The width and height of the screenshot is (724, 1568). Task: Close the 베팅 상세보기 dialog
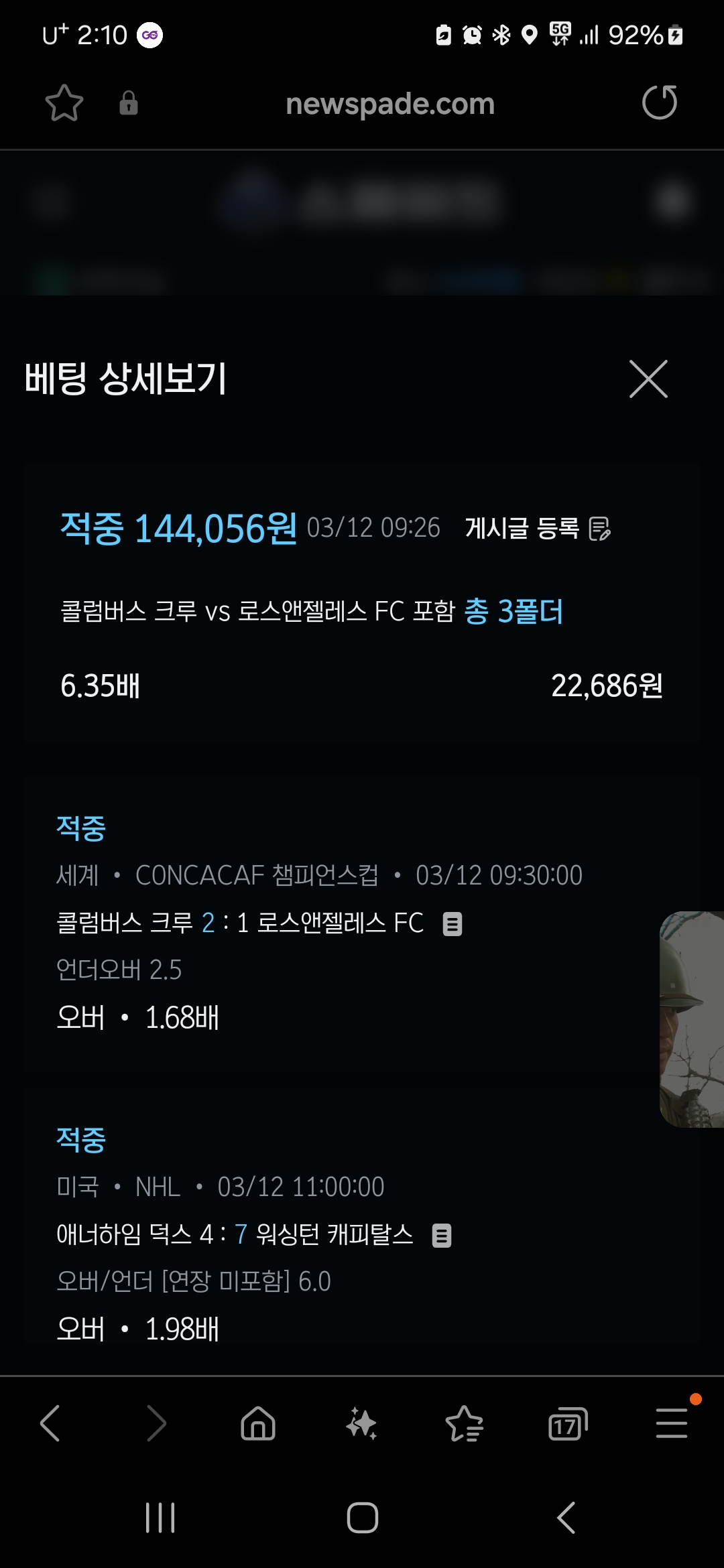tap(648, 379)
